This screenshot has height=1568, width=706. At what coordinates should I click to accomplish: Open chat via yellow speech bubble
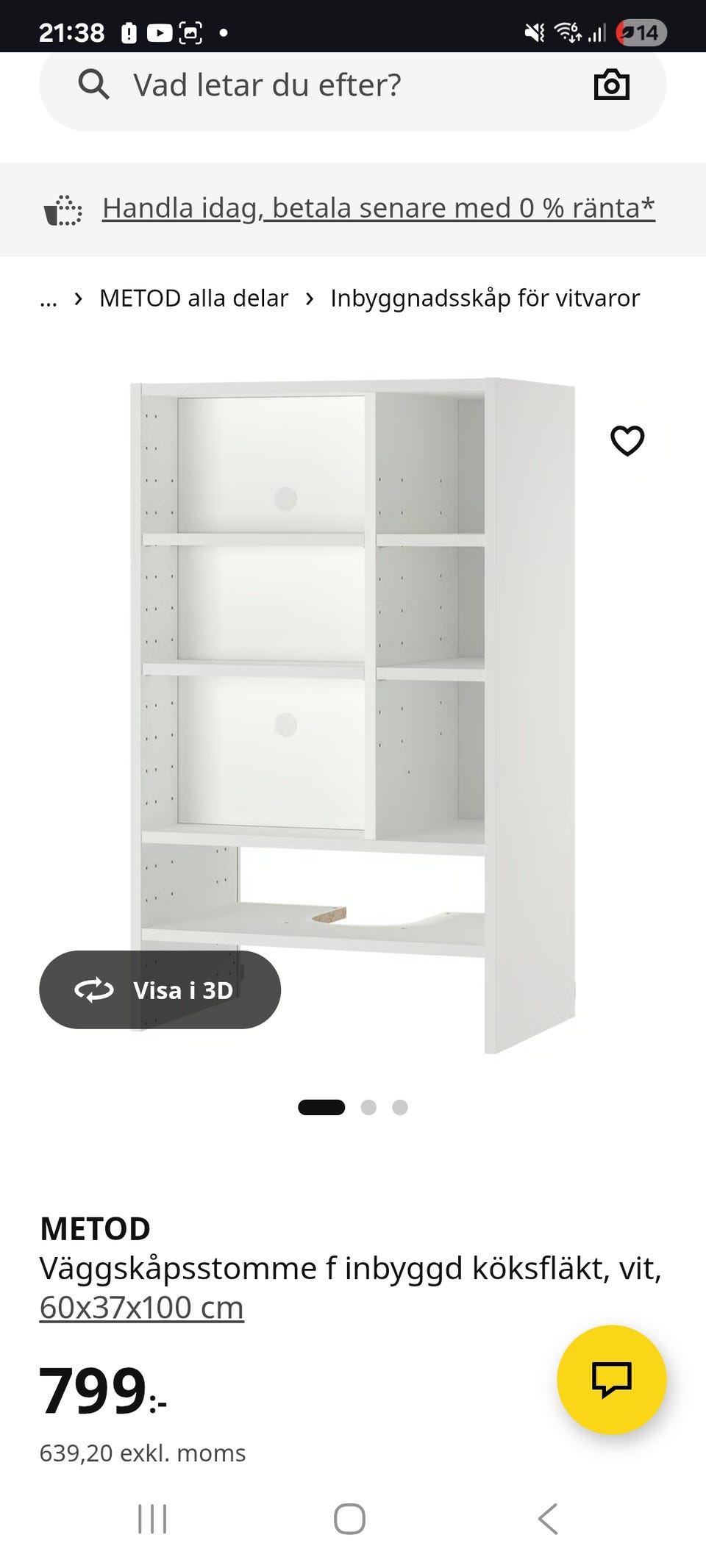[611, 1380]
